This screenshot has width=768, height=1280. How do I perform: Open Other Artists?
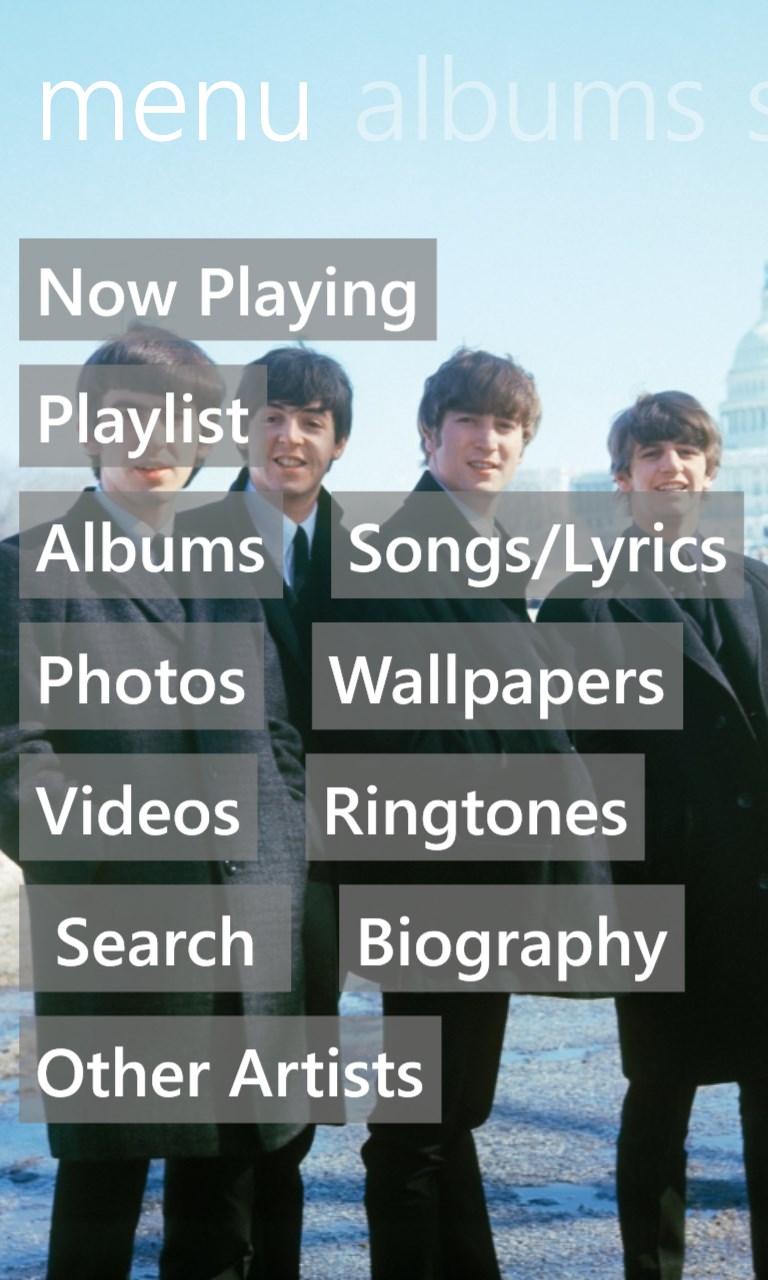[x=229, y=1069]
